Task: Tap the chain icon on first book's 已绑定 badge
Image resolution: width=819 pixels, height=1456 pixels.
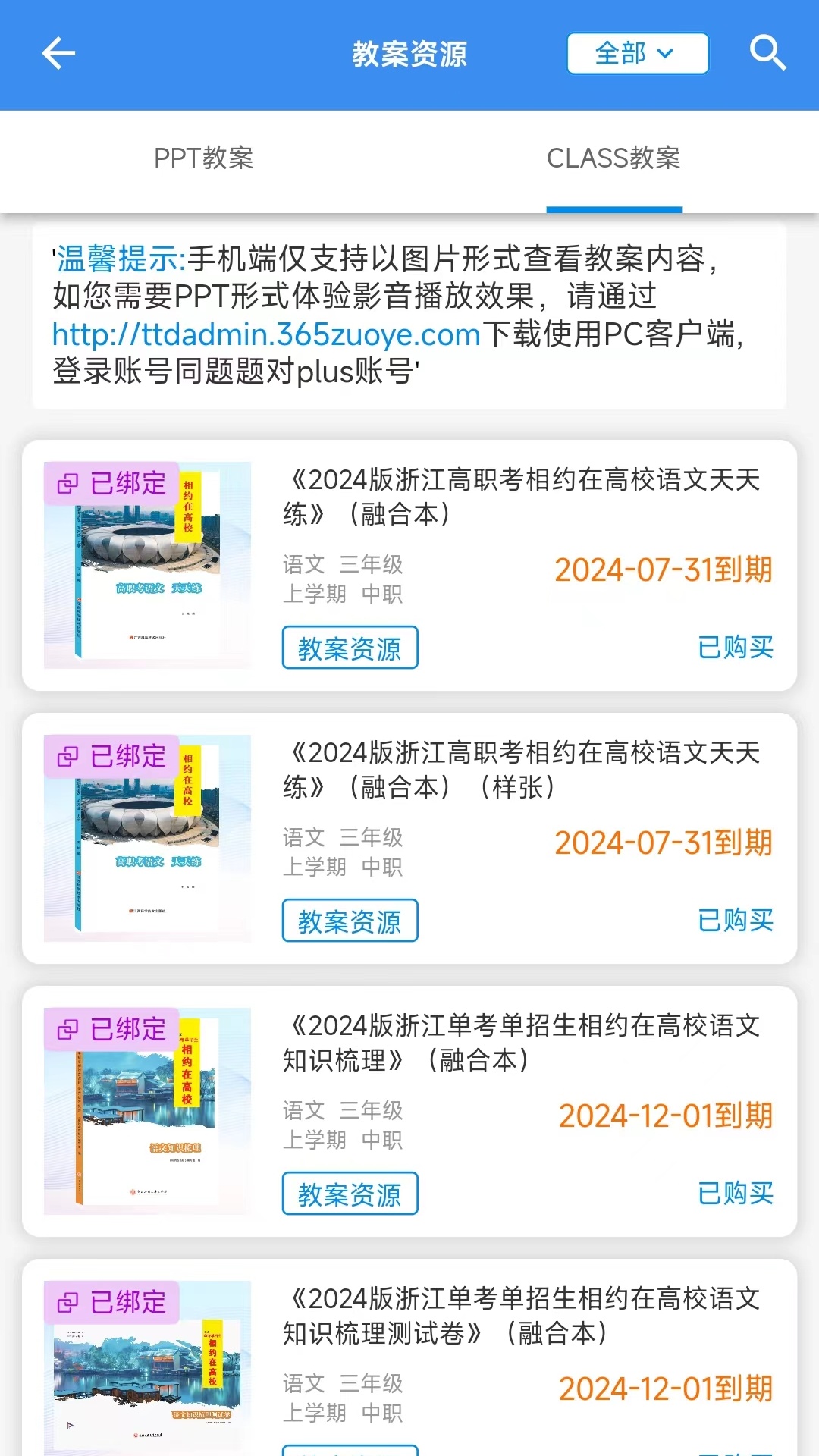Action: (x=70, y=482)
